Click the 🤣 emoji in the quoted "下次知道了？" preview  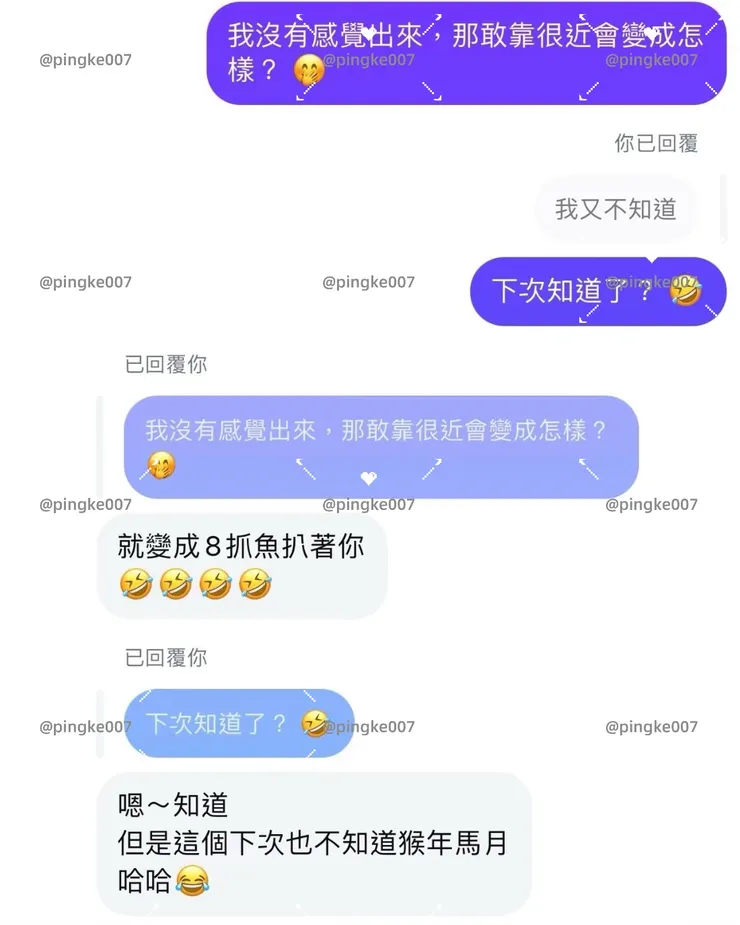click(315, 722)
